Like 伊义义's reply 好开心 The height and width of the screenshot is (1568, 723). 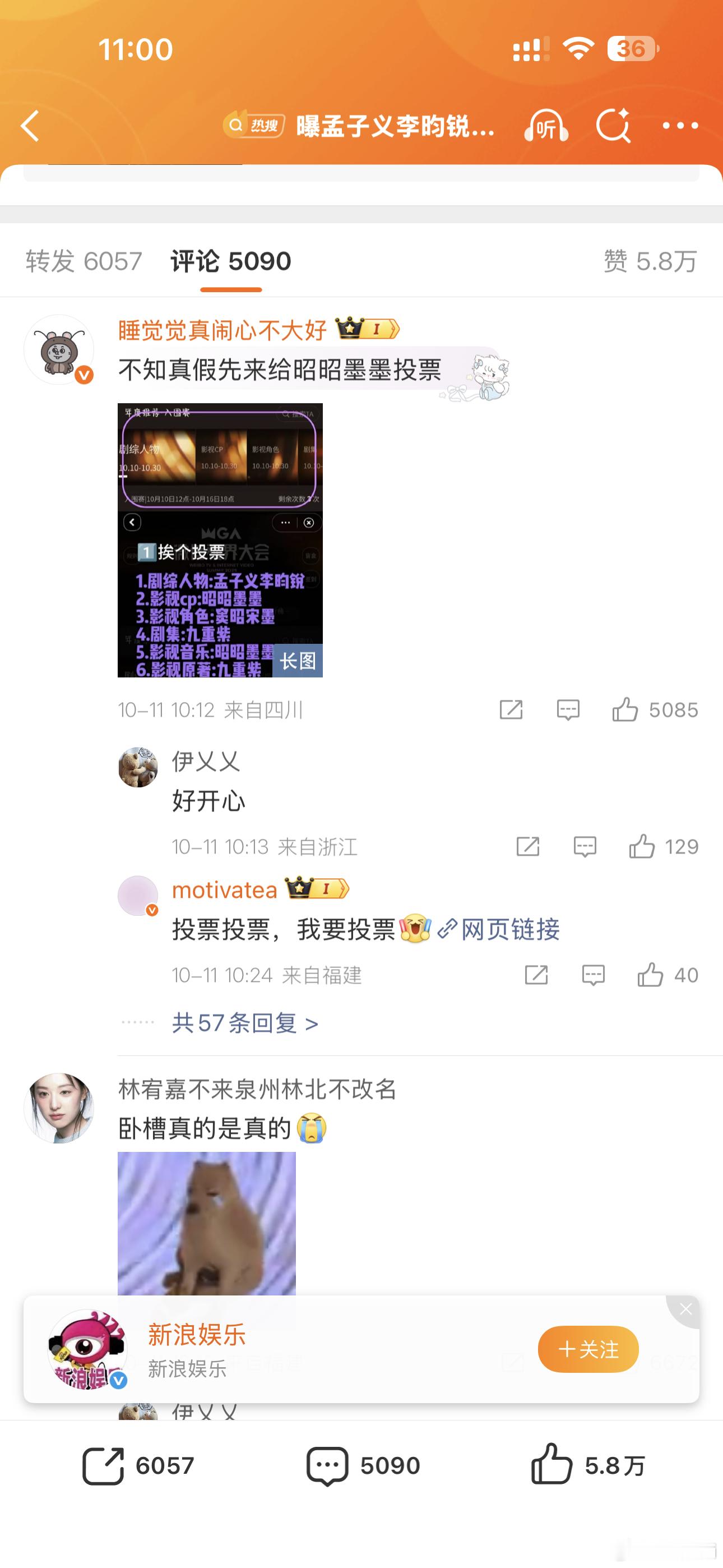(642, 847)
